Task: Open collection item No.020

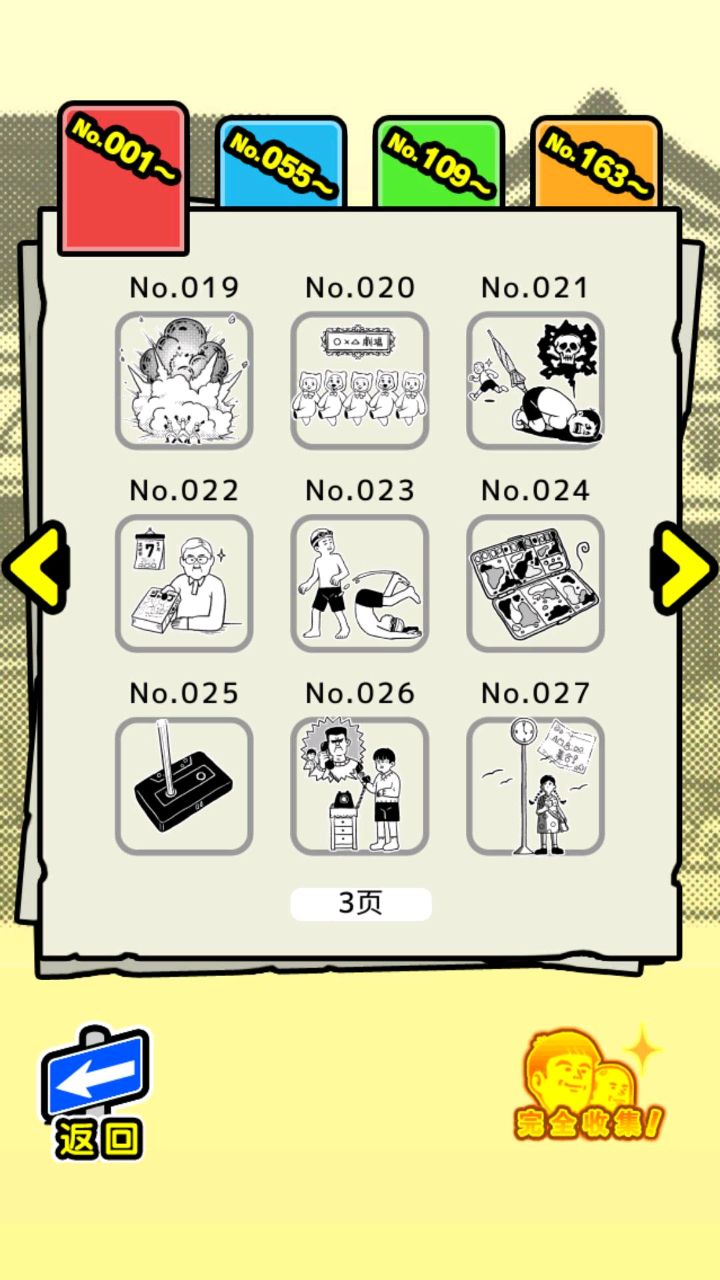Action: pos(360,380)
